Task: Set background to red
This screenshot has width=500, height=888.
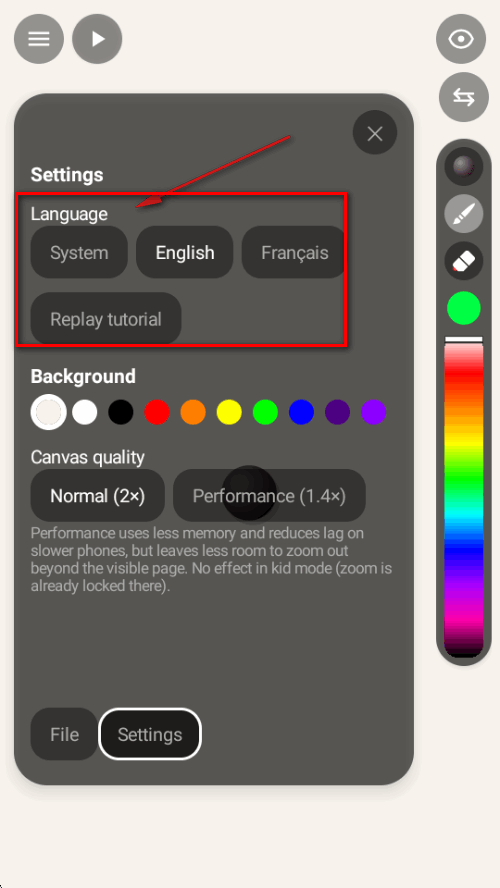Action: pos(157,412)
